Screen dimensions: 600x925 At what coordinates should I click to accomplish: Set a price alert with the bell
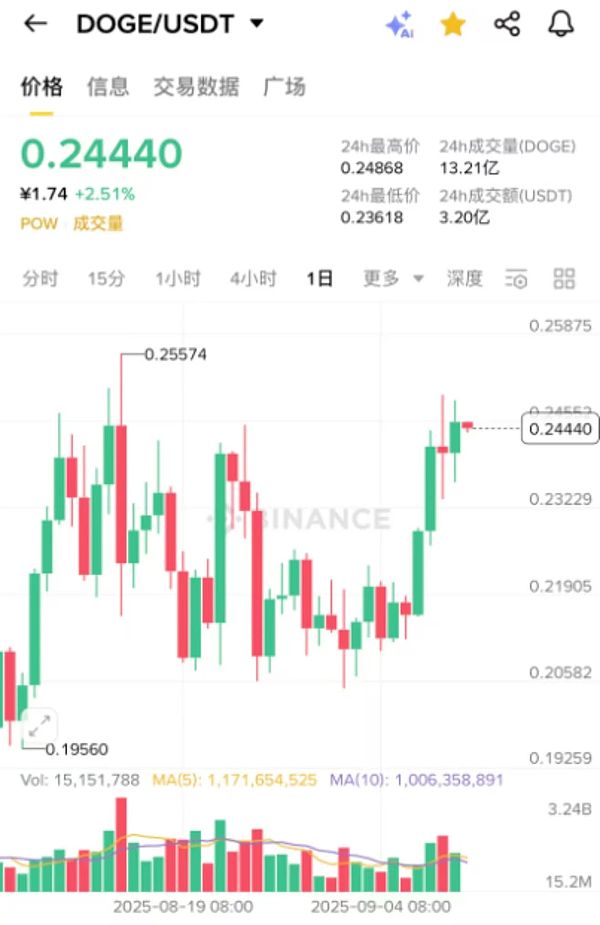click(562, 24)
